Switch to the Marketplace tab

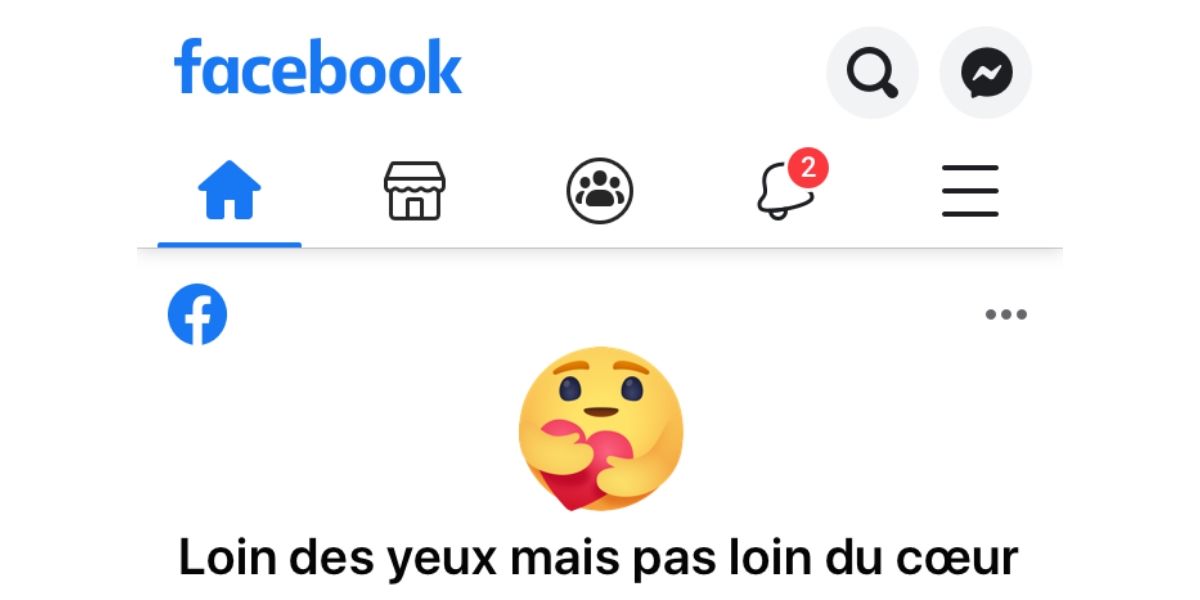[414, 191]
